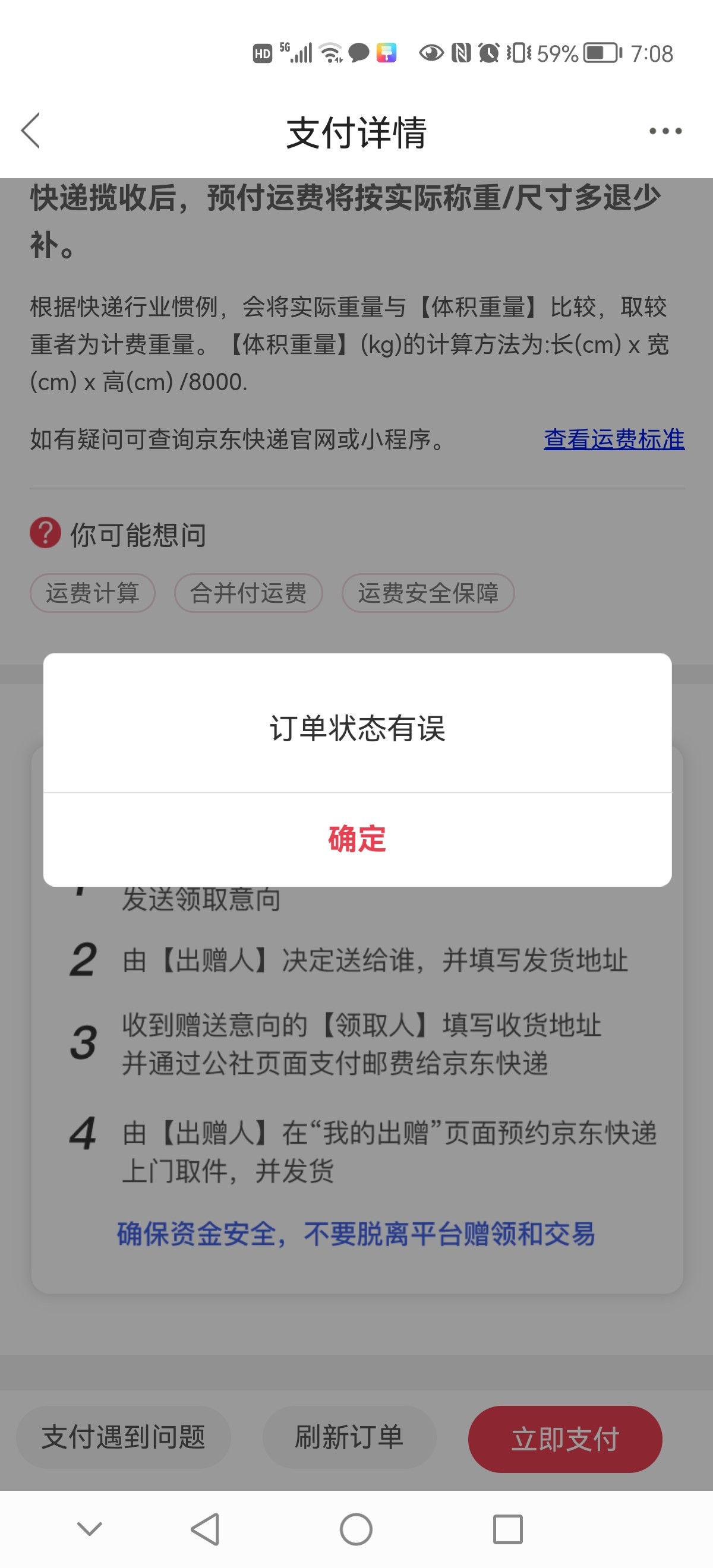Tap the 支付遇到问题 button

coord(124,1437)
